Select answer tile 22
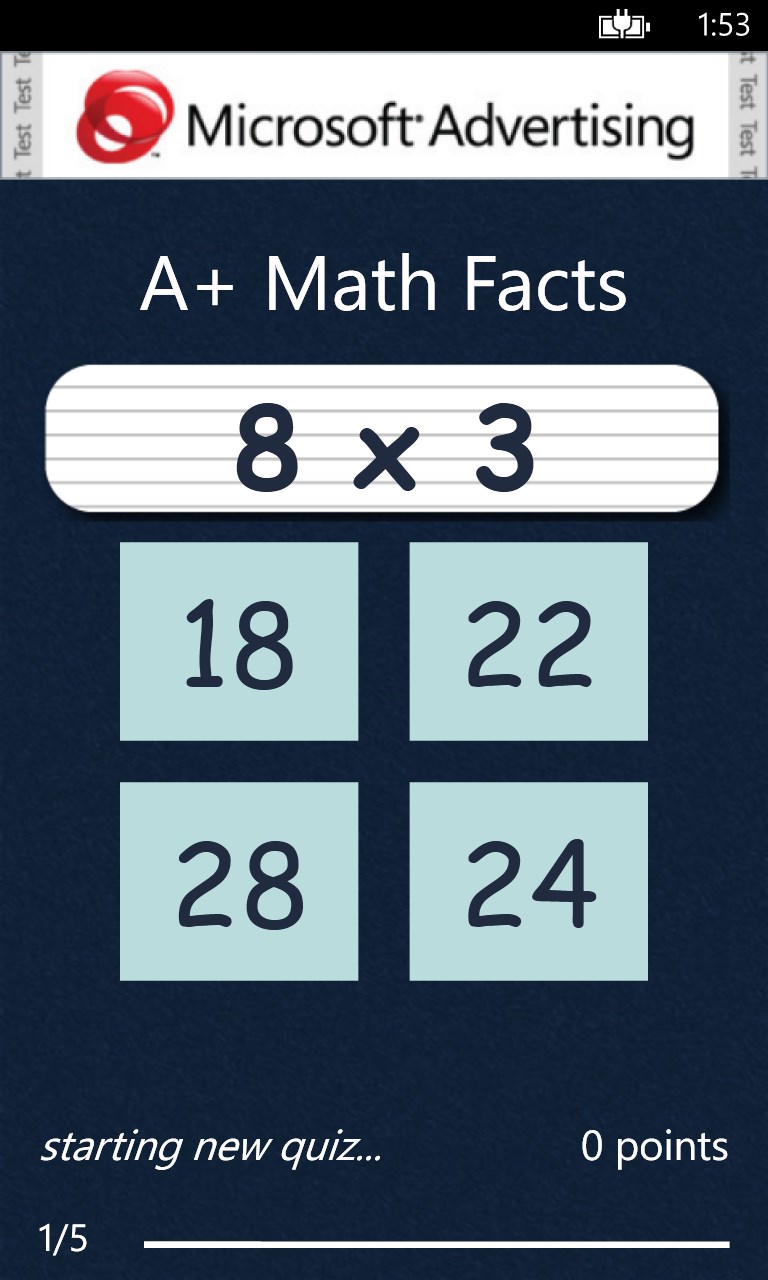 528,641
